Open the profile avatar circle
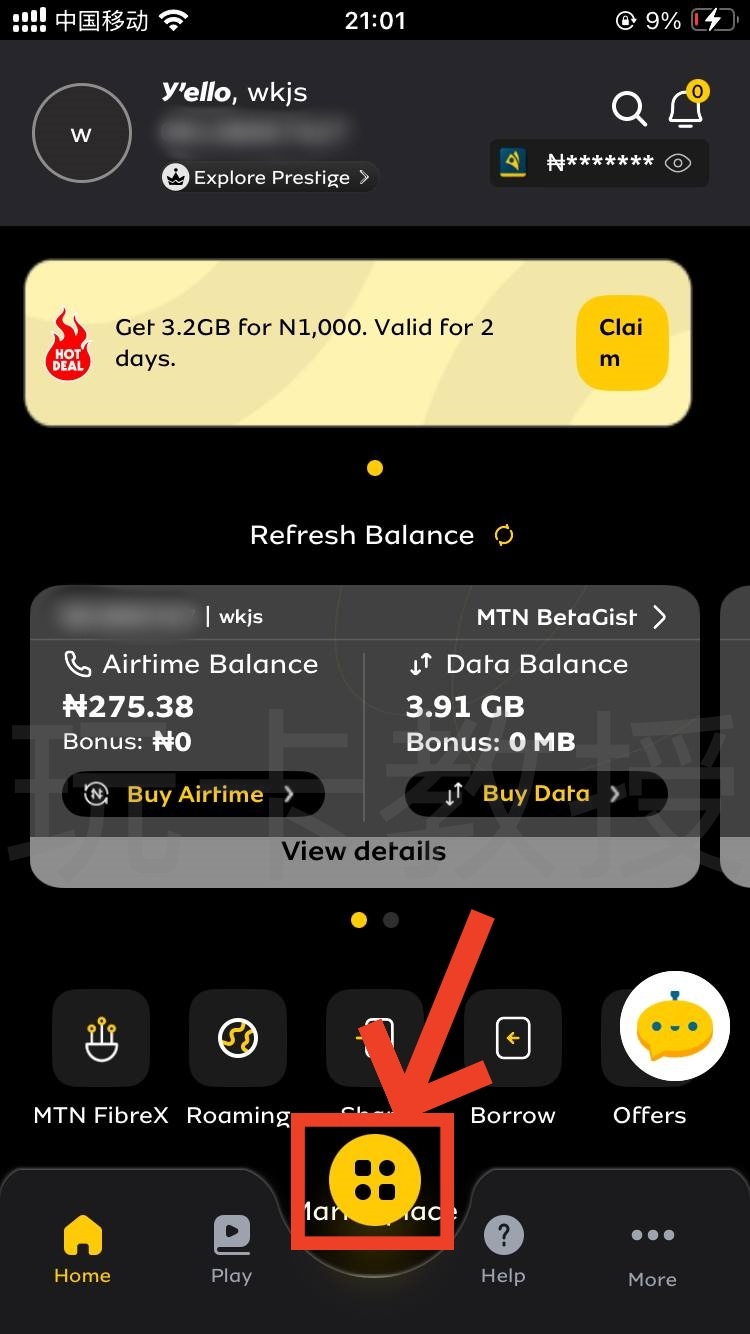This screenshot has width=750, height=1334. [81, 132]
